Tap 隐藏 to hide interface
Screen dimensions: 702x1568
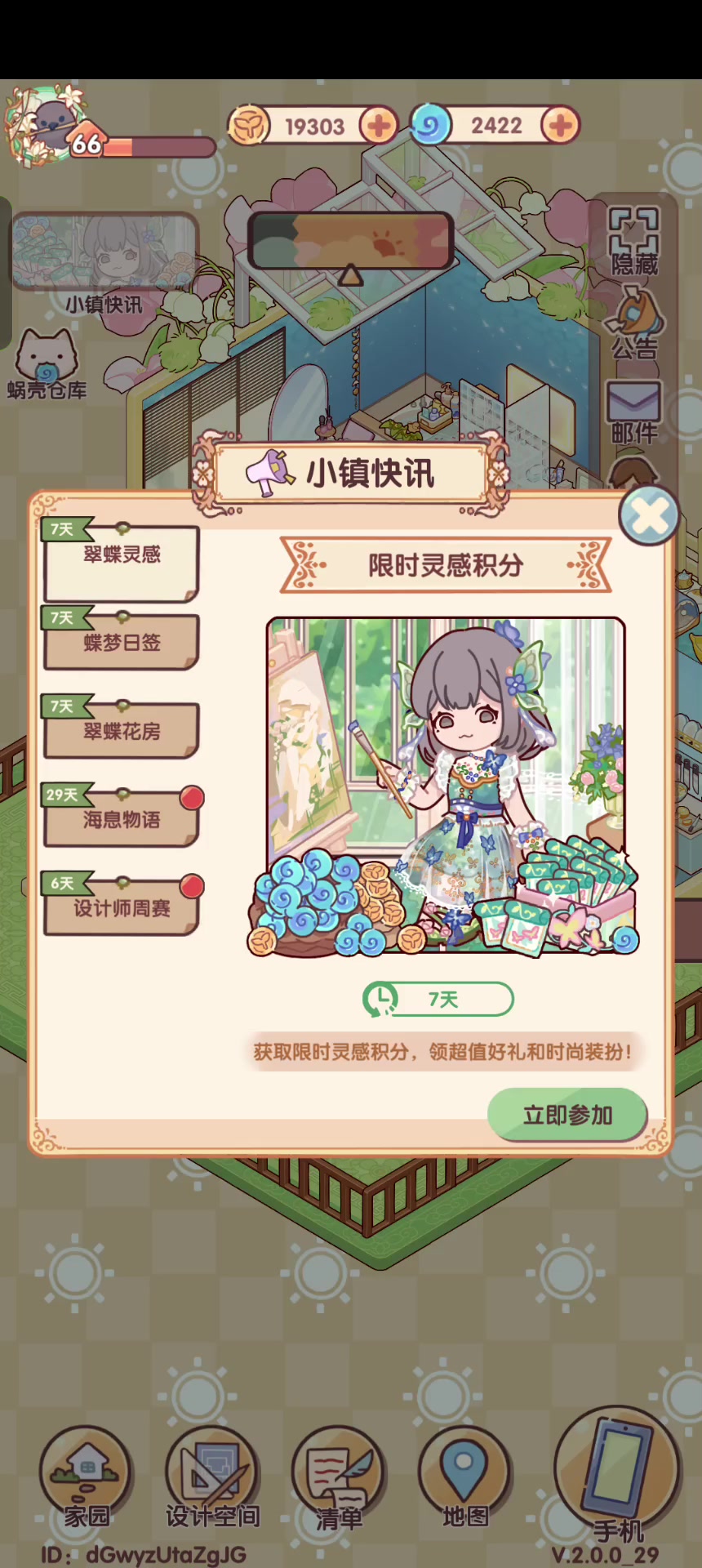coord(634,241)
